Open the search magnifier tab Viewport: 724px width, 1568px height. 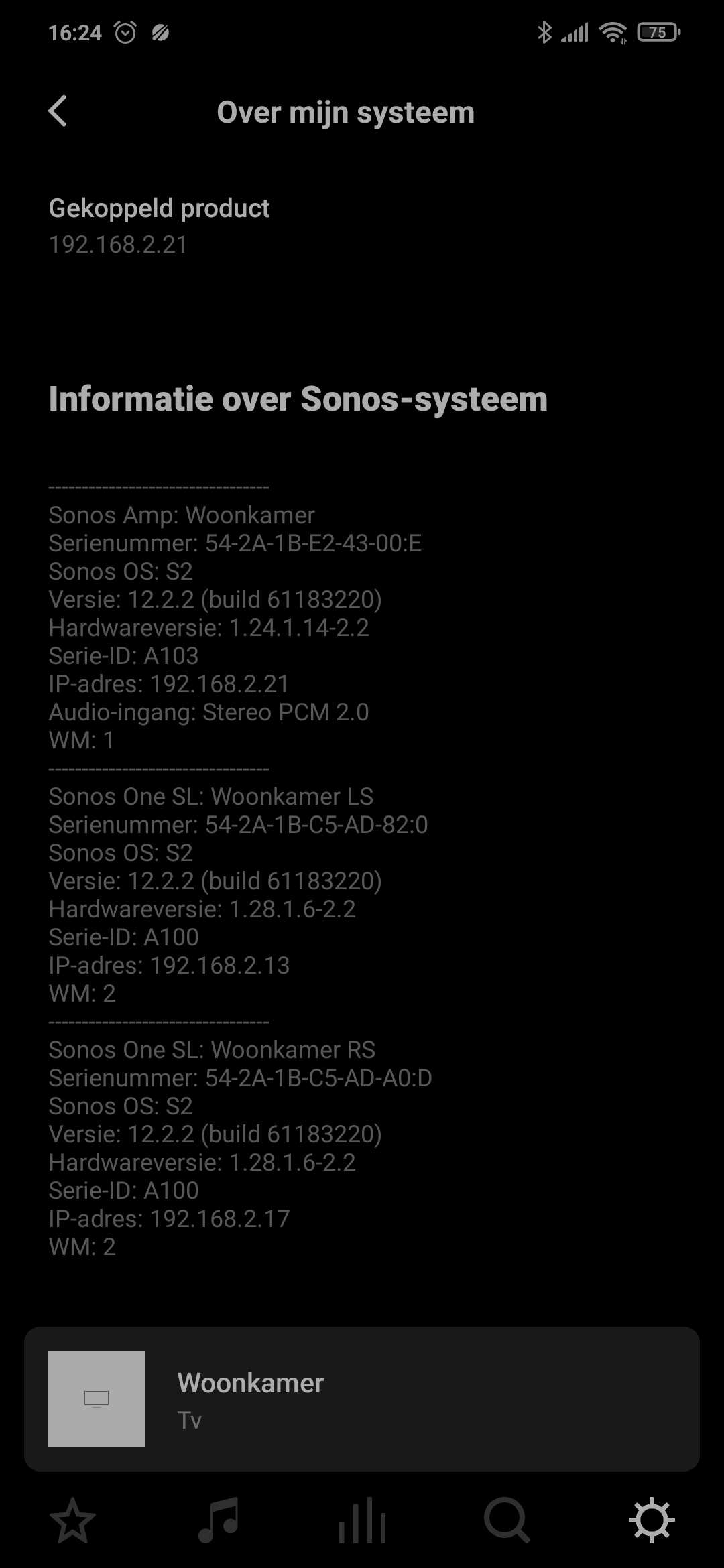point(507,1520)
